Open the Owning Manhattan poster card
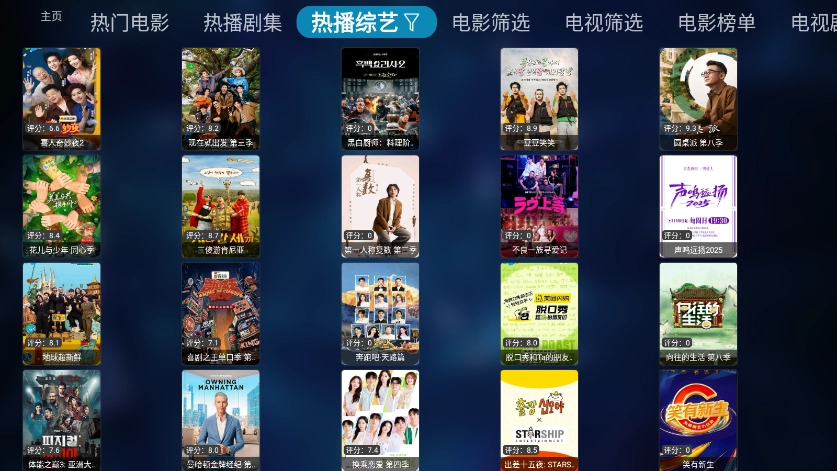The width and height of the screenshot is (837, 471). [x=221, y=418]
